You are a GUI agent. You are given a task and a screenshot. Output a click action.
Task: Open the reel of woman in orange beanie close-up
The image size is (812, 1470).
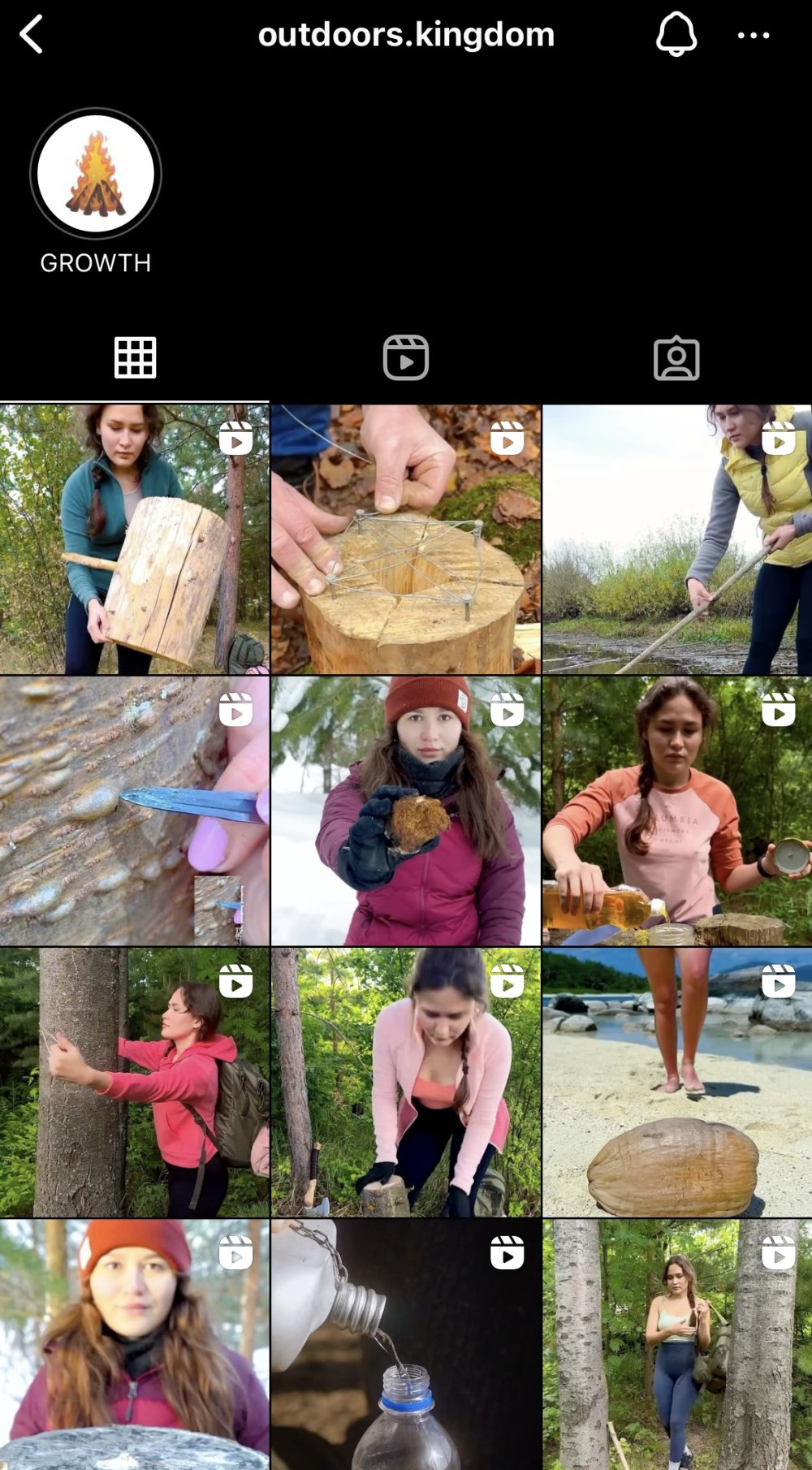point(134,1344)
